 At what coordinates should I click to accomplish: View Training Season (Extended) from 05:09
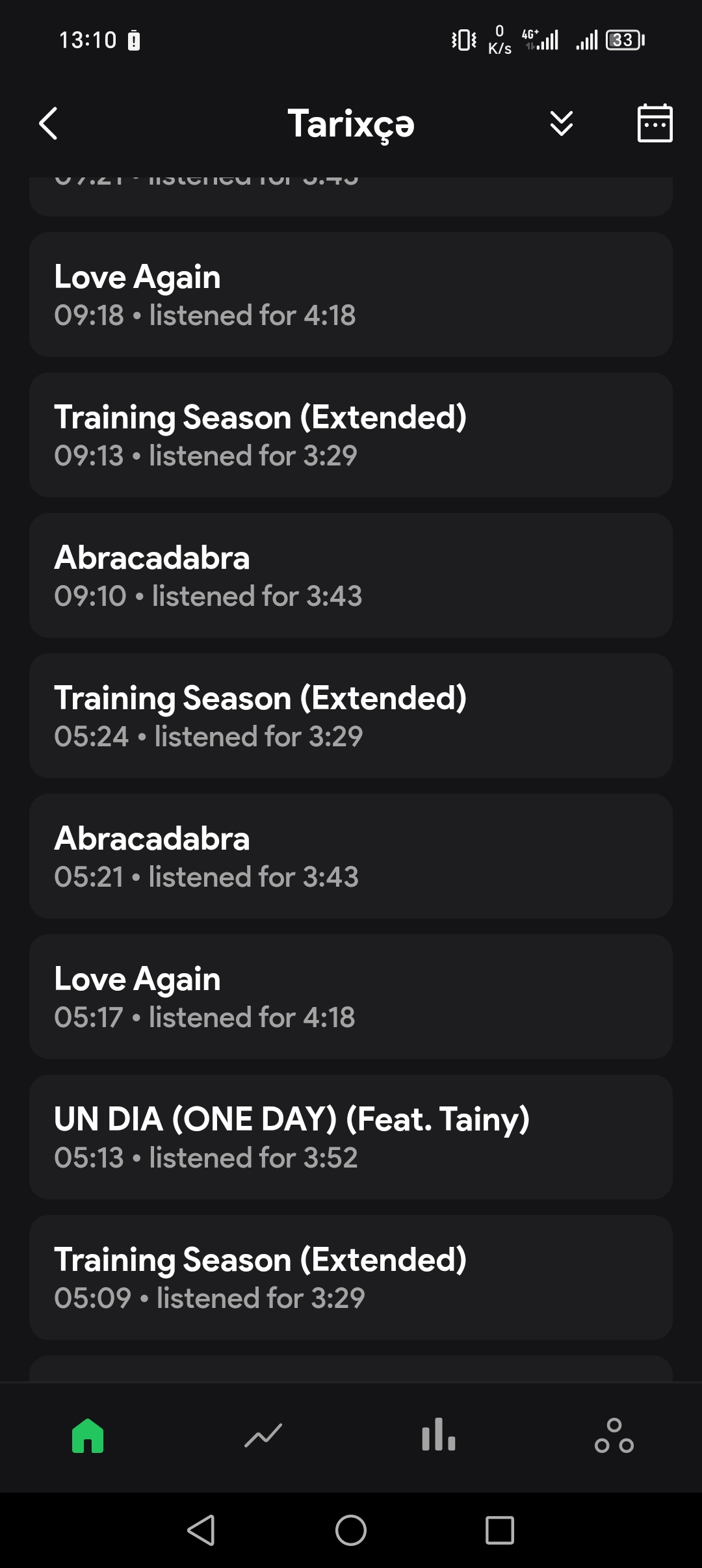pyautogui.click(x=351, y=1277)
